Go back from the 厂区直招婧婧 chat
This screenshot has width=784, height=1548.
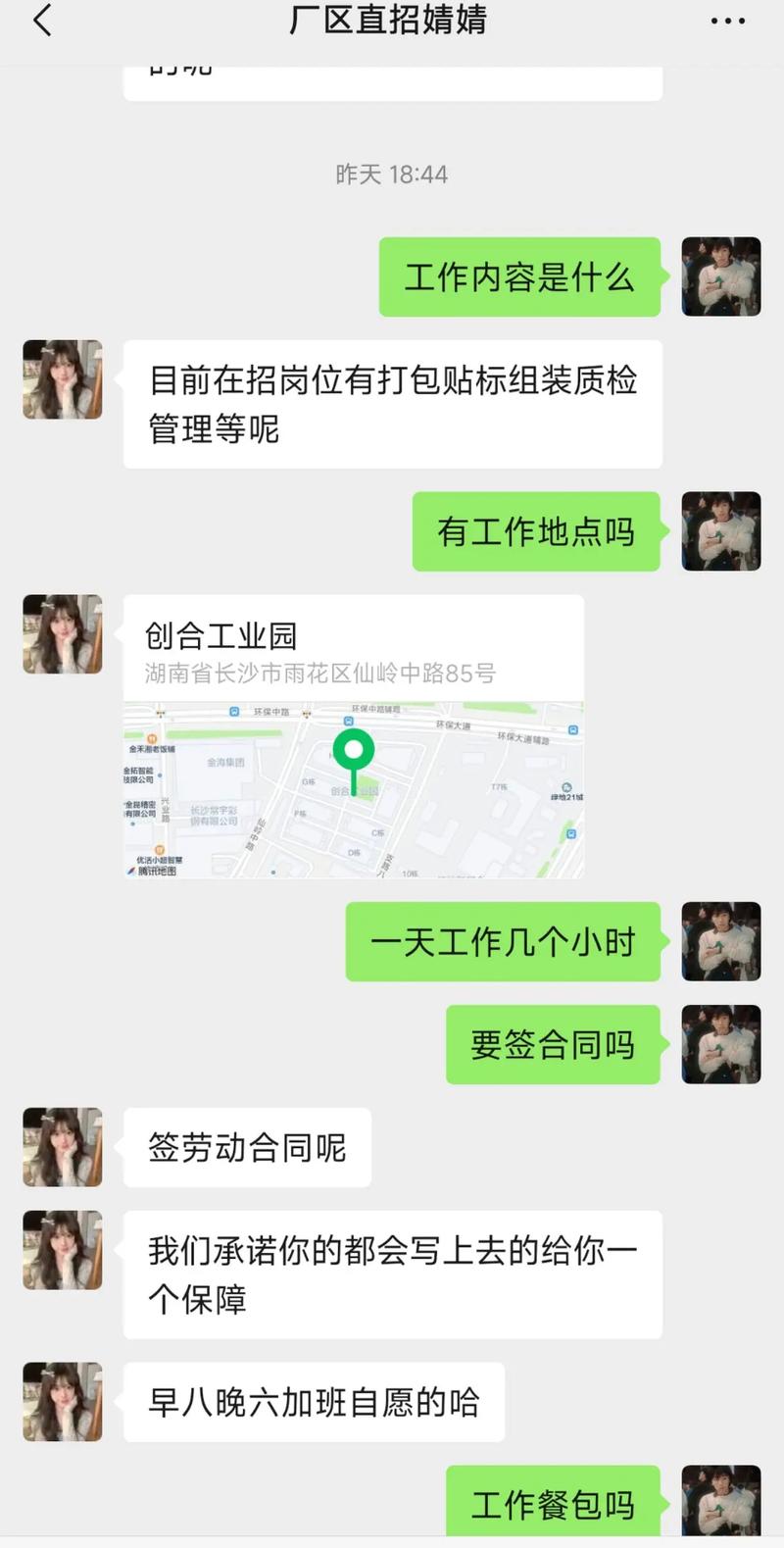point(42,21)
